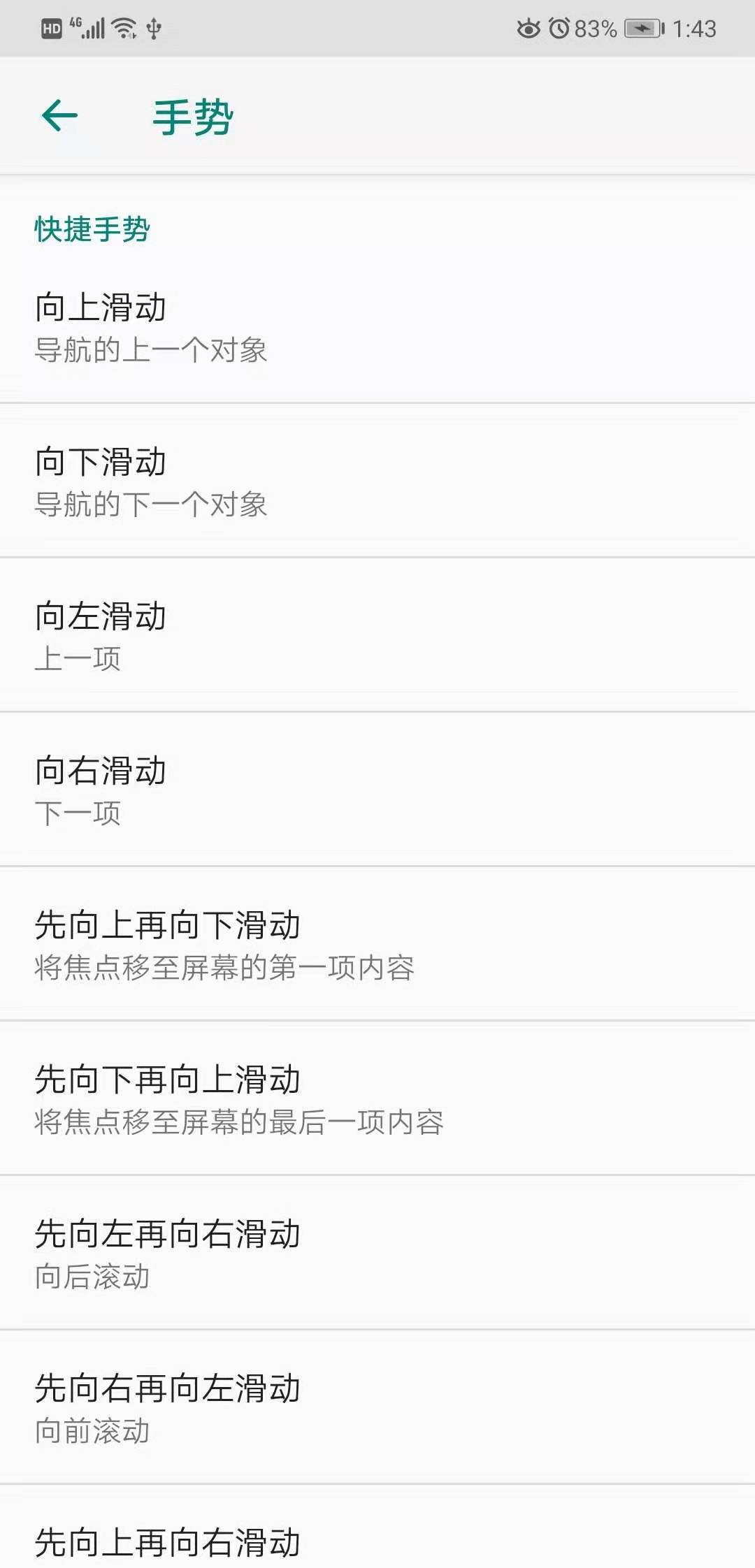Open 向左滑动 gesture assignment
This screenshot has width=755, height=1568.
coord(377,636)
